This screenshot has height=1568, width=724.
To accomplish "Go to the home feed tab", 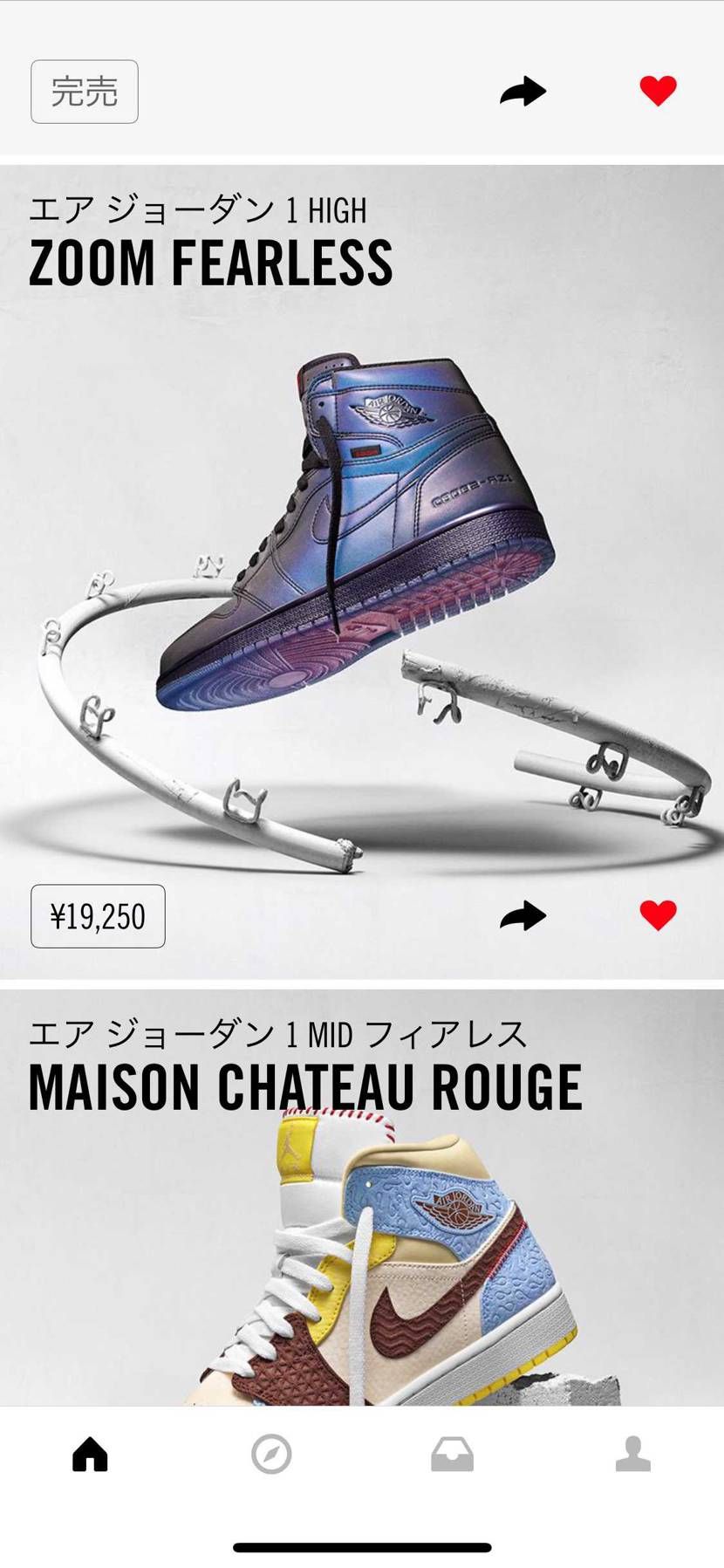I will tap(90, 1455).
